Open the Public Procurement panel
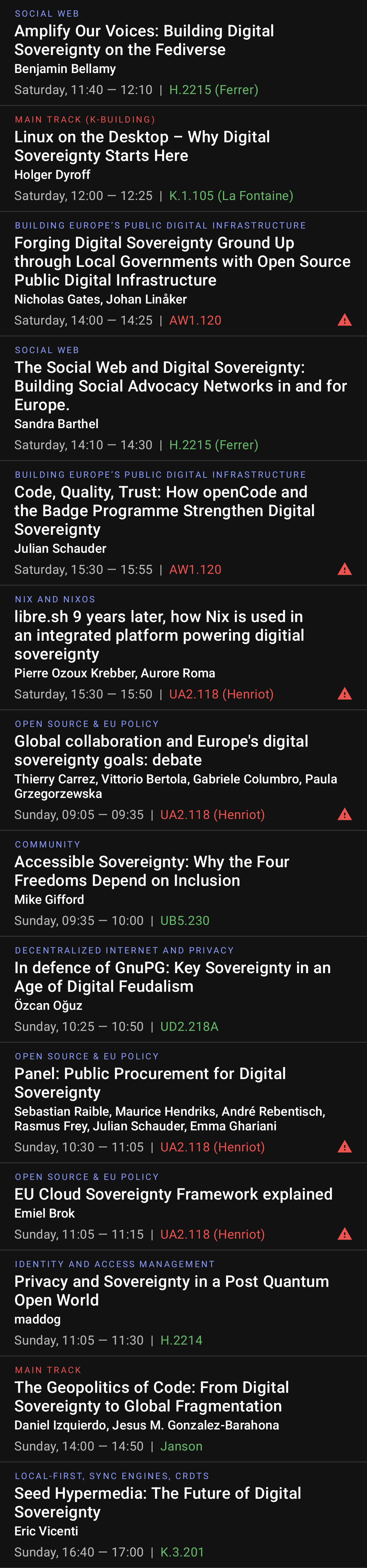 150,1083
